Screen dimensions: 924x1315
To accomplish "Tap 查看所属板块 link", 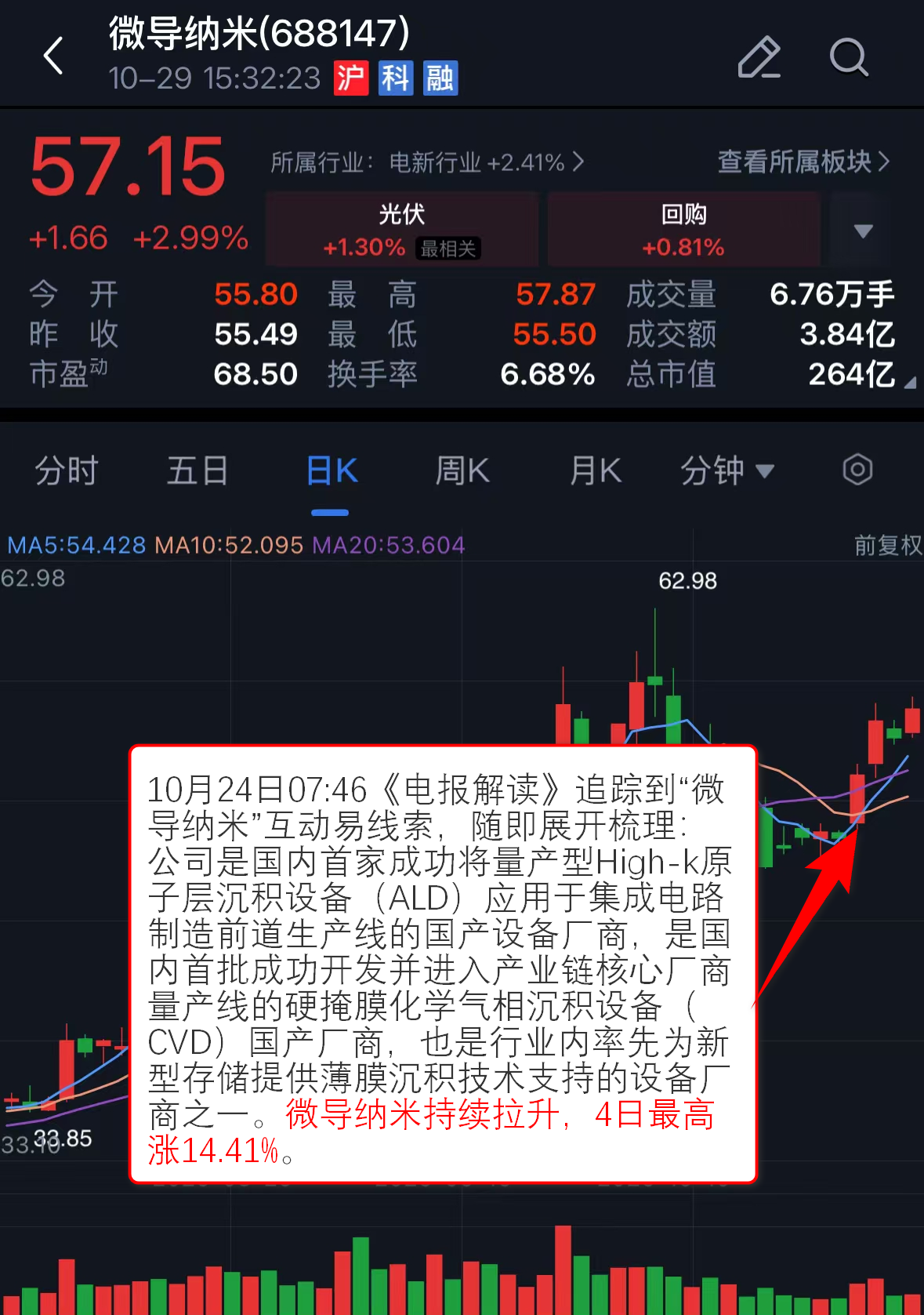I will [803, 162].
